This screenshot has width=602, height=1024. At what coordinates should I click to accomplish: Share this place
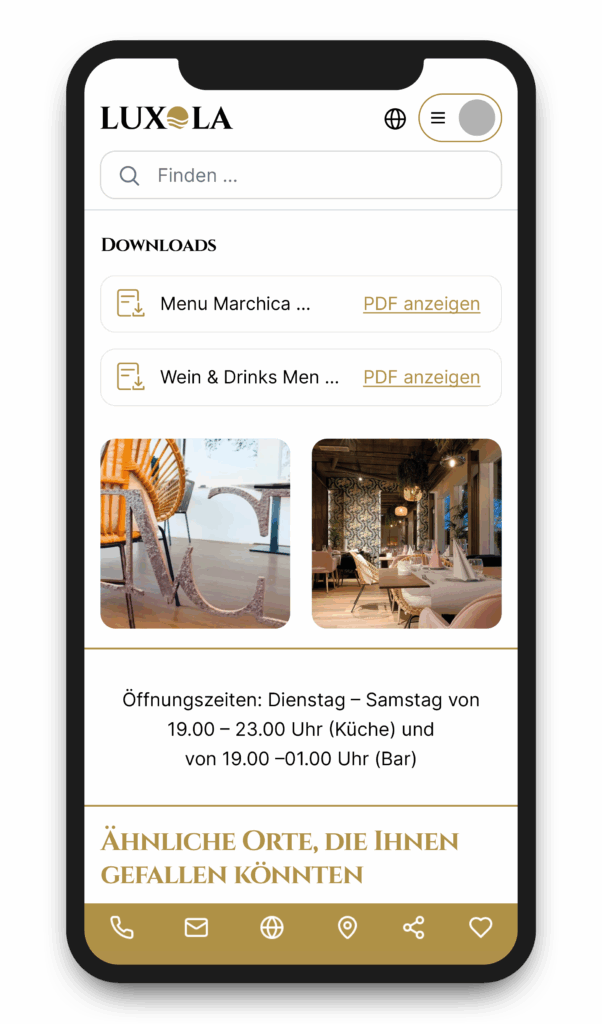(414, 928)
